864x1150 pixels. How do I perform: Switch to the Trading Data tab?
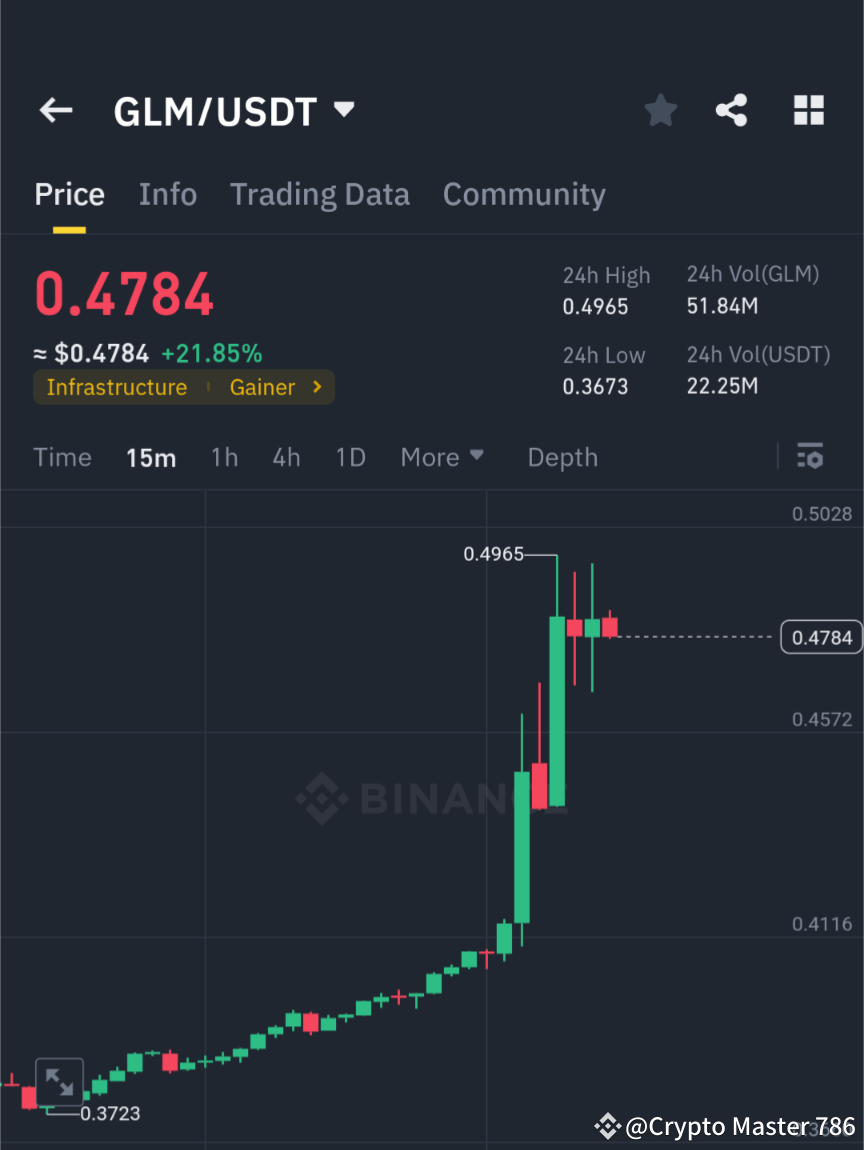click(x=320, y=194)
